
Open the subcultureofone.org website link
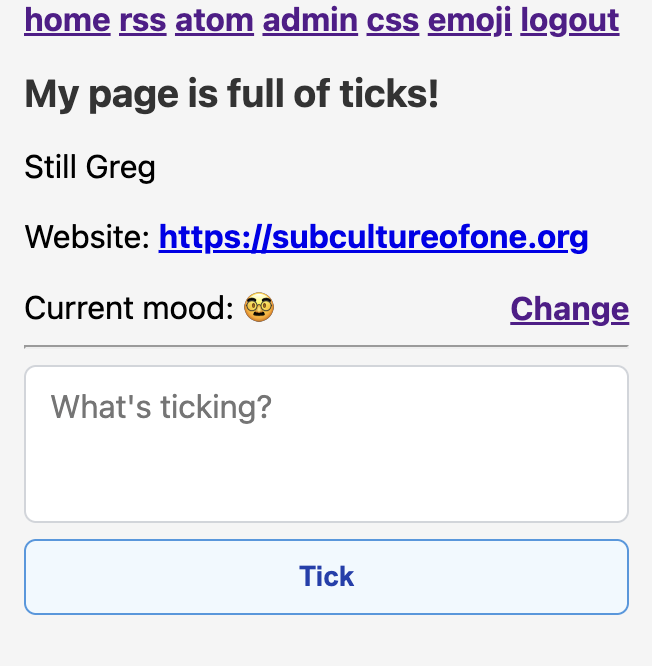(373, 237)
